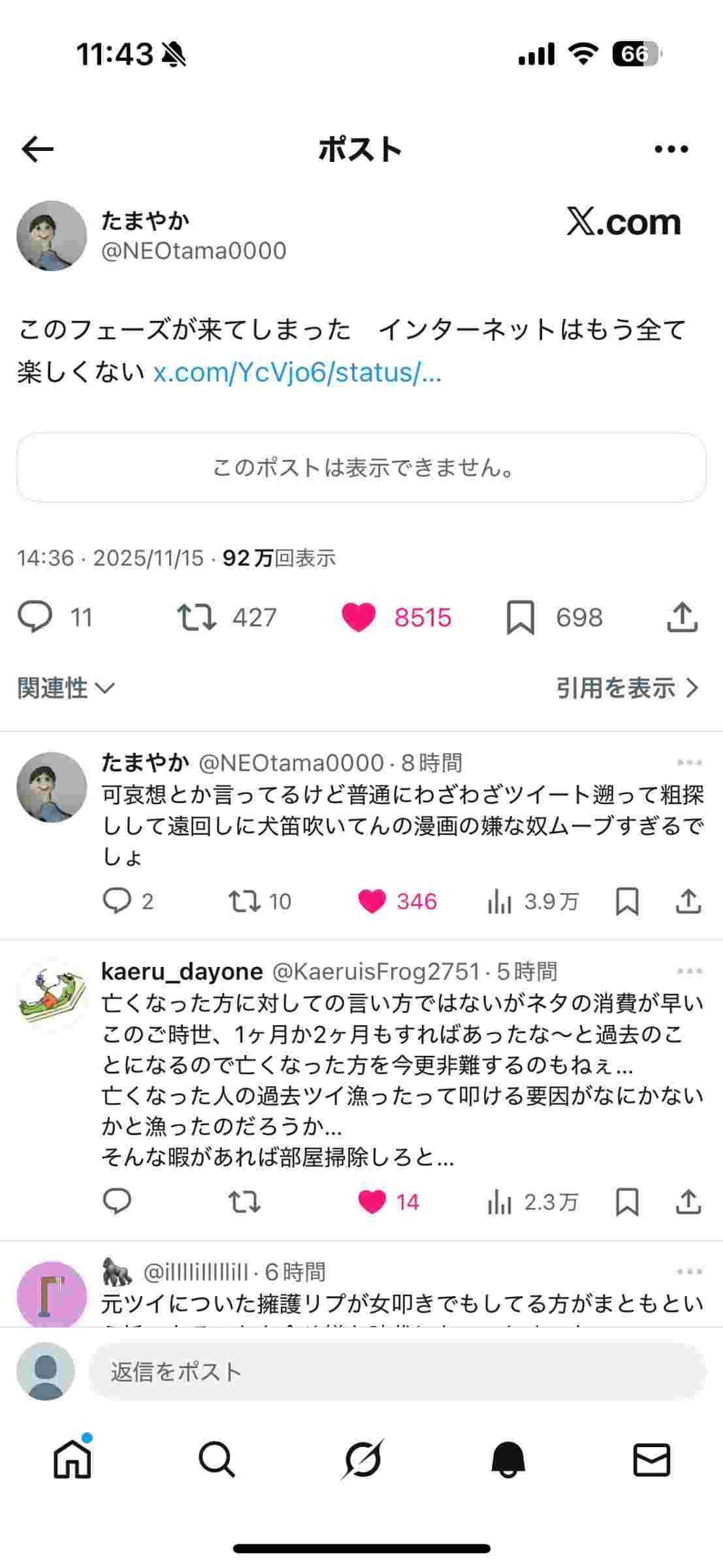Repost the main post with 427 reposts
The image size is (723, 1568).
pyautogui.click(x=197, y=617)
